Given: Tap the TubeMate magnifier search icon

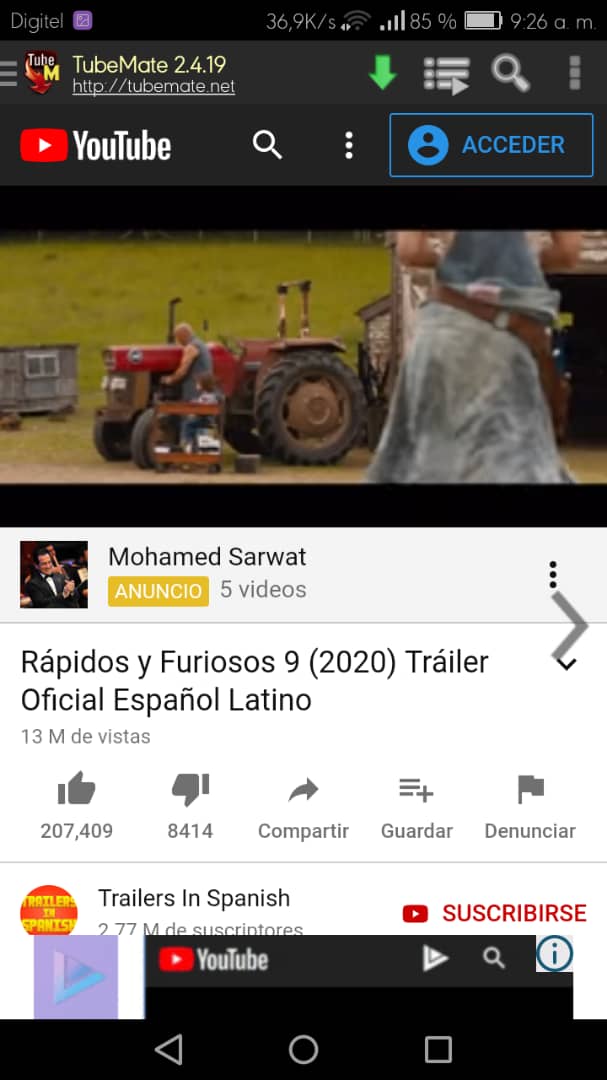Looking at the screenshot, I should pos(510,73).
